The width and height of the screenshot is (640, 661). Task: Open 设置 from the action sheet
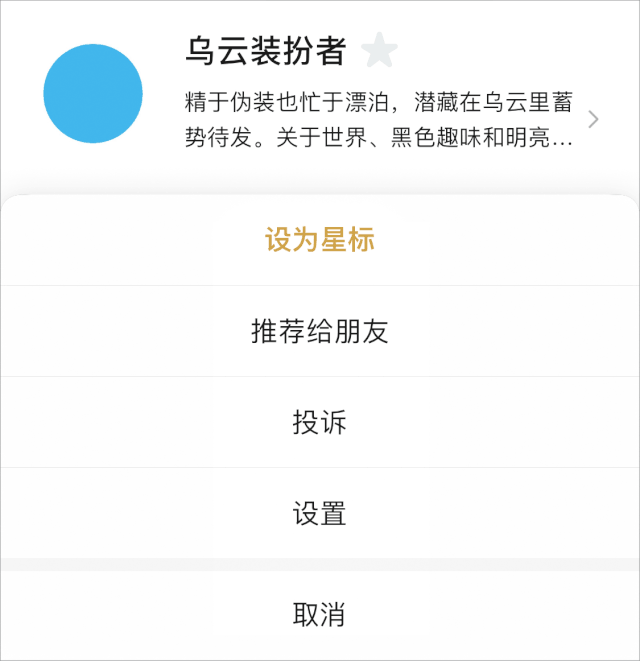coord(319,514)
